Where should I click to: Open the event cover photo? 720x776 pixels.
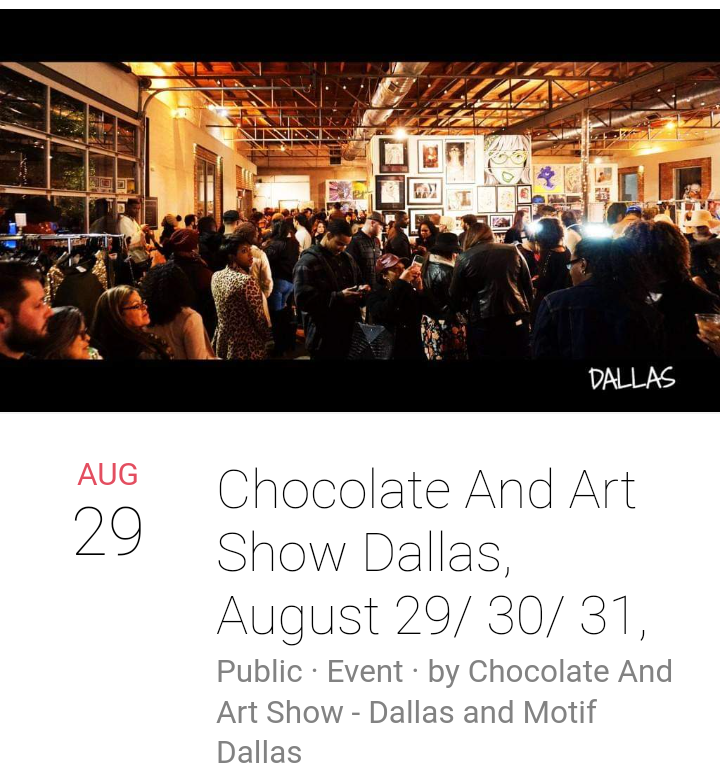pyautogui.click(x=360, y=210)
